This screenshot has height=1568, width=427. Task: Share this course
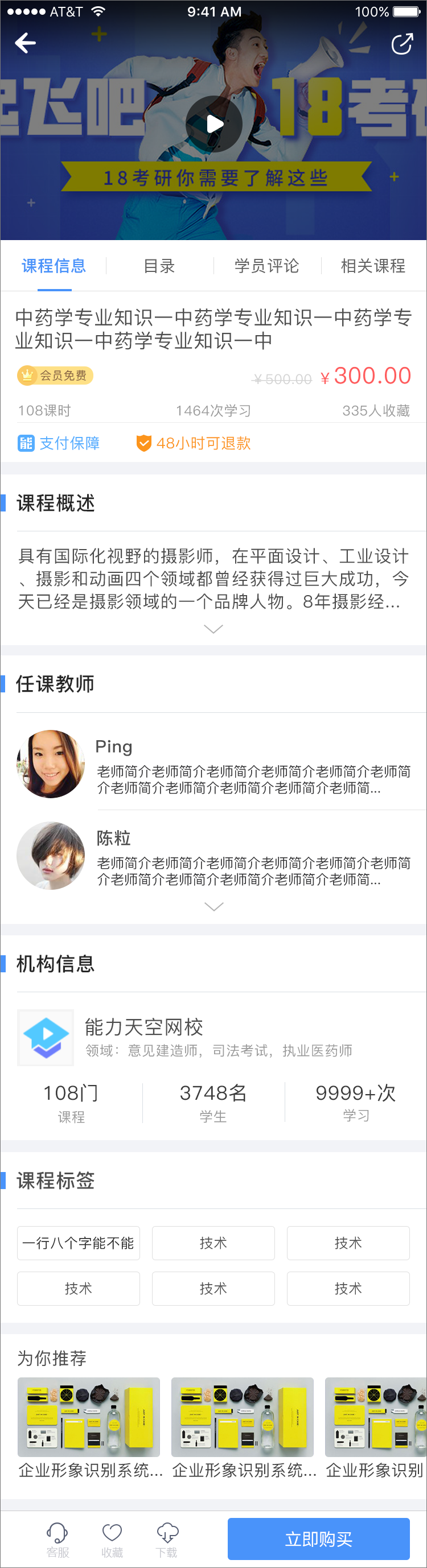(x=402, y=44)
